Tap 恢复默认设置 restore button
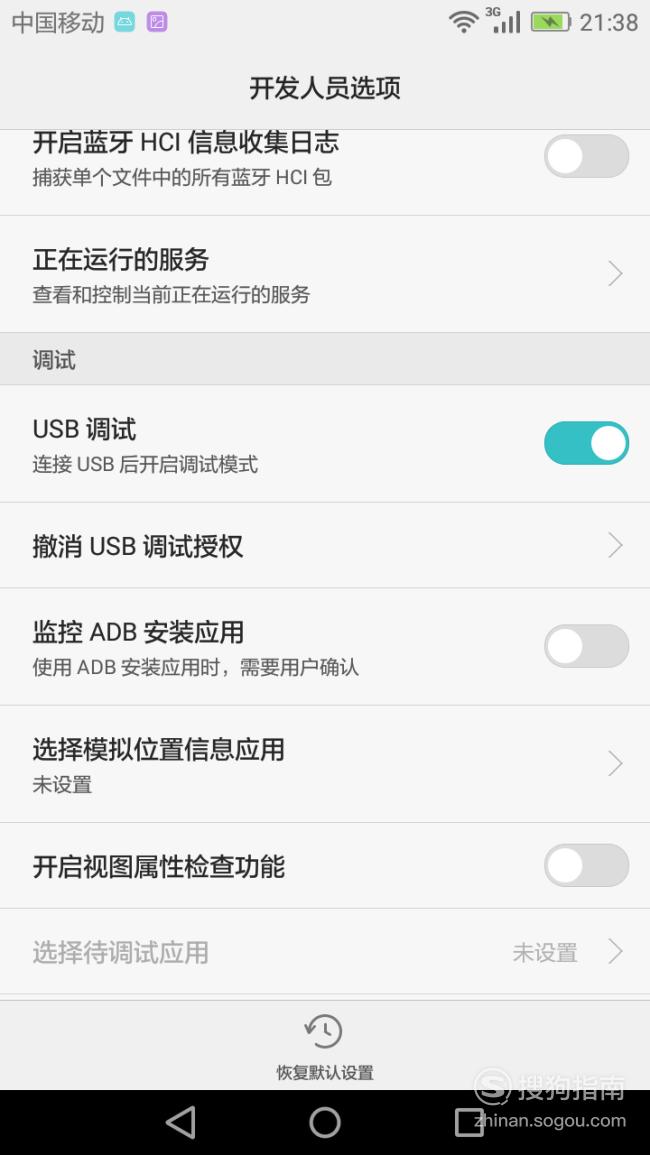The height and width of the screenshot is (1155, 650). (x=325, y=1046)
